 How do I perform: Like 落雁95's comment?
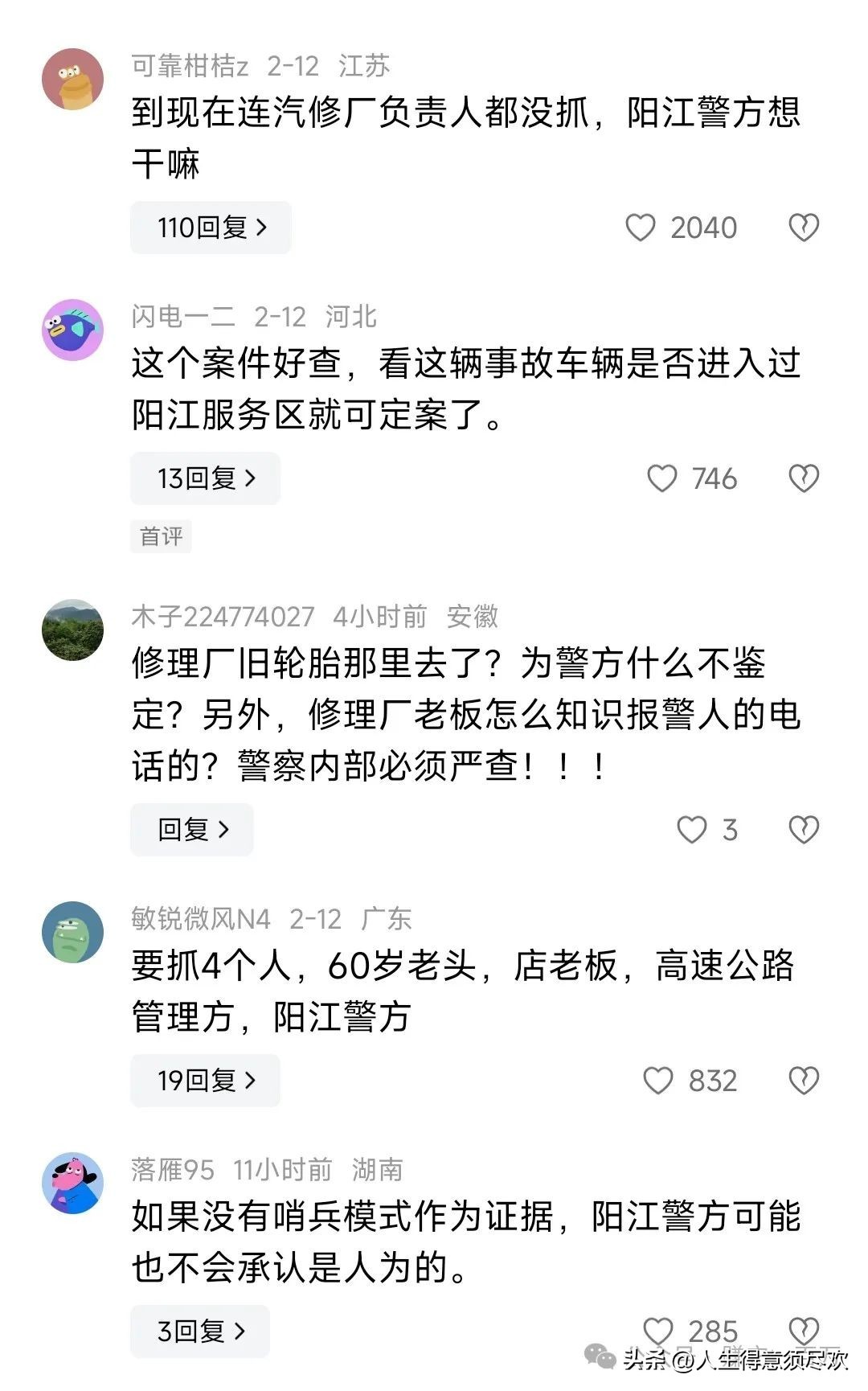[658, 1331]
